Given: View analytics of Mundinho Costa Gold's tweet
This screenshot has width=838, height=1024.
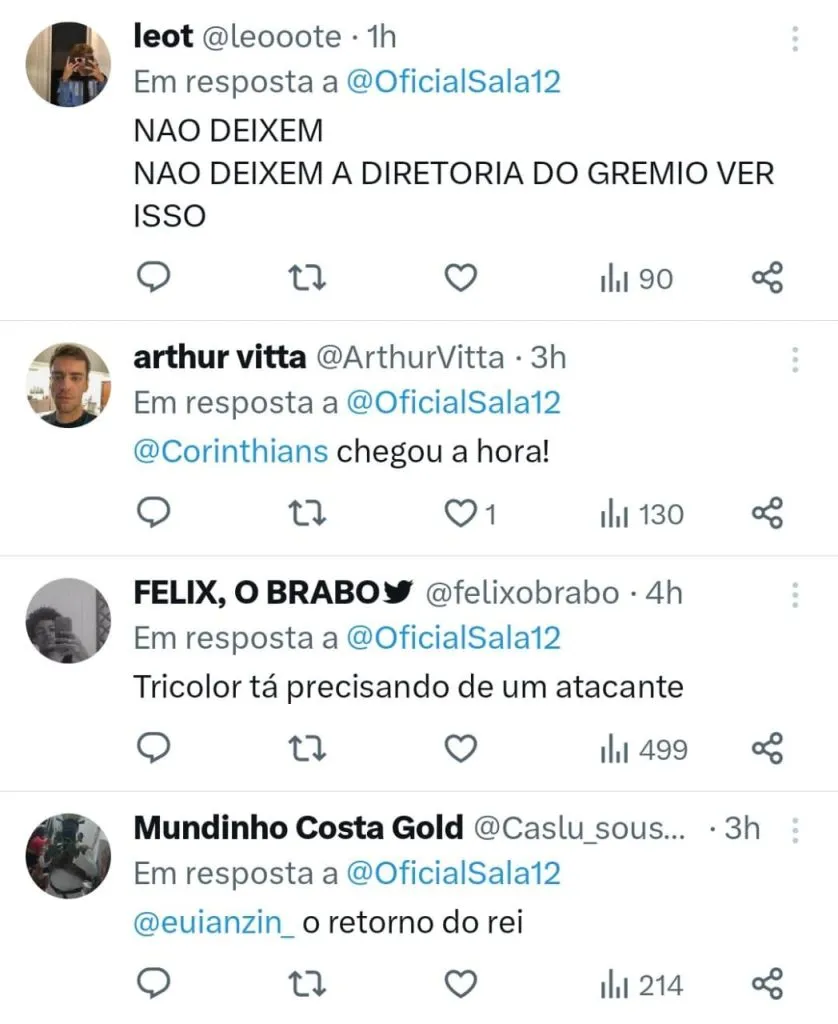Looking at the screenshot, I should (641, 986).
